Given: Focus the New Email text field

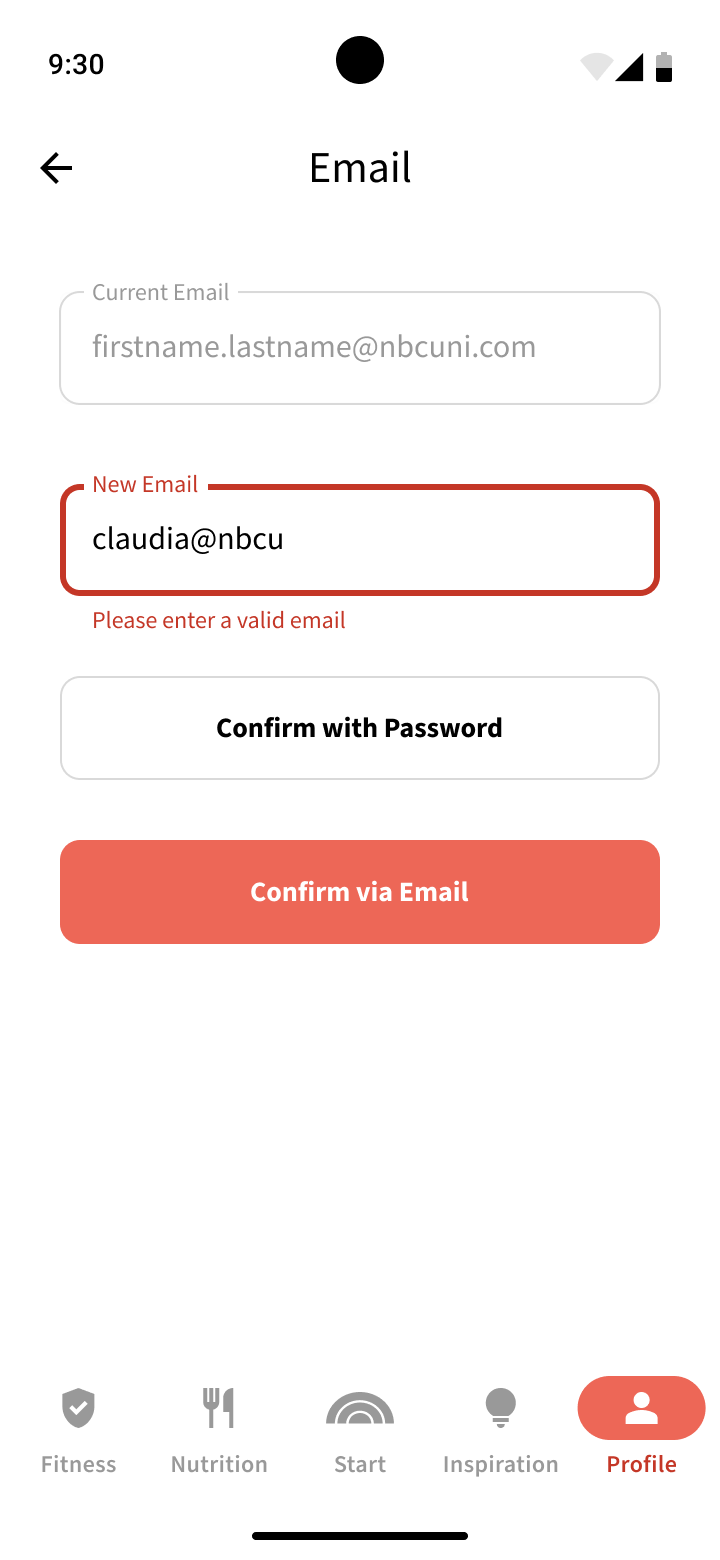Looking at the screenshot, I should click(360, 540).
